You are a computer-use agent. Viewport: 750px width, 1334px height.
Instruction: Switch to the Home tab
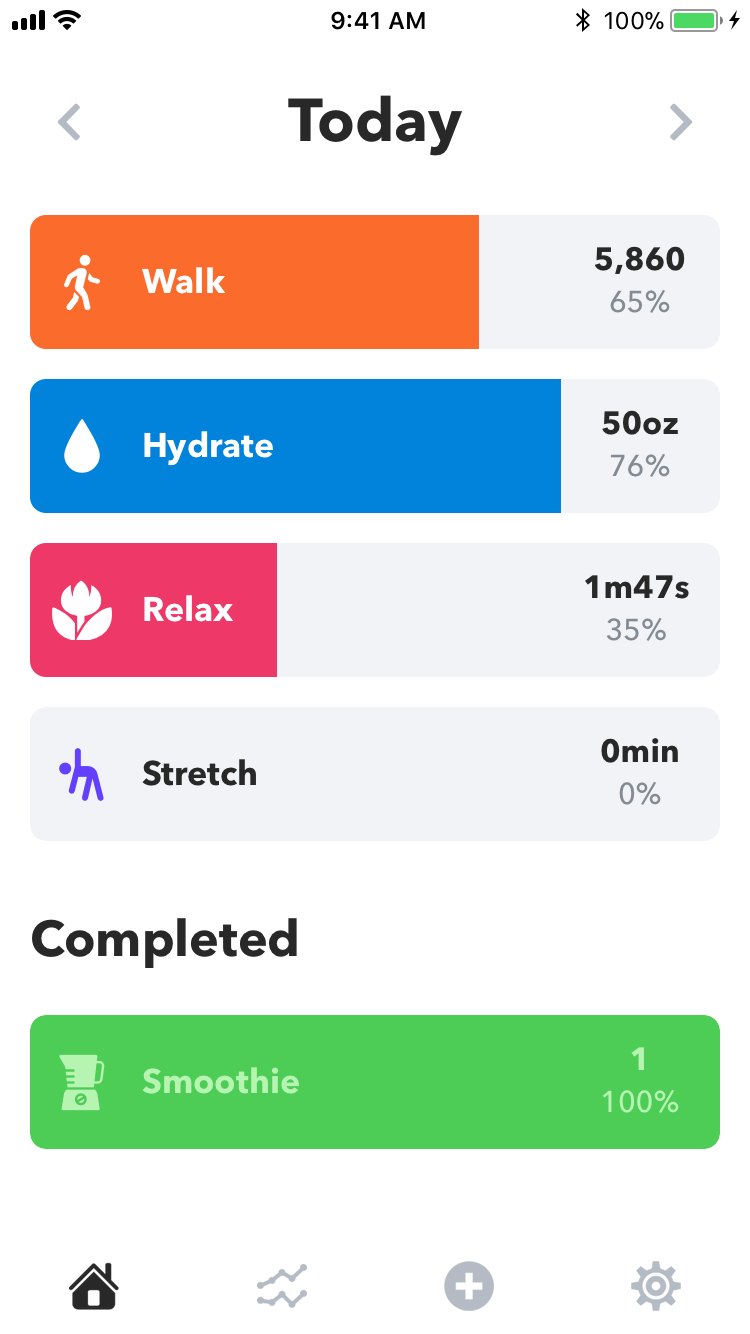(x=94, y=1286)
